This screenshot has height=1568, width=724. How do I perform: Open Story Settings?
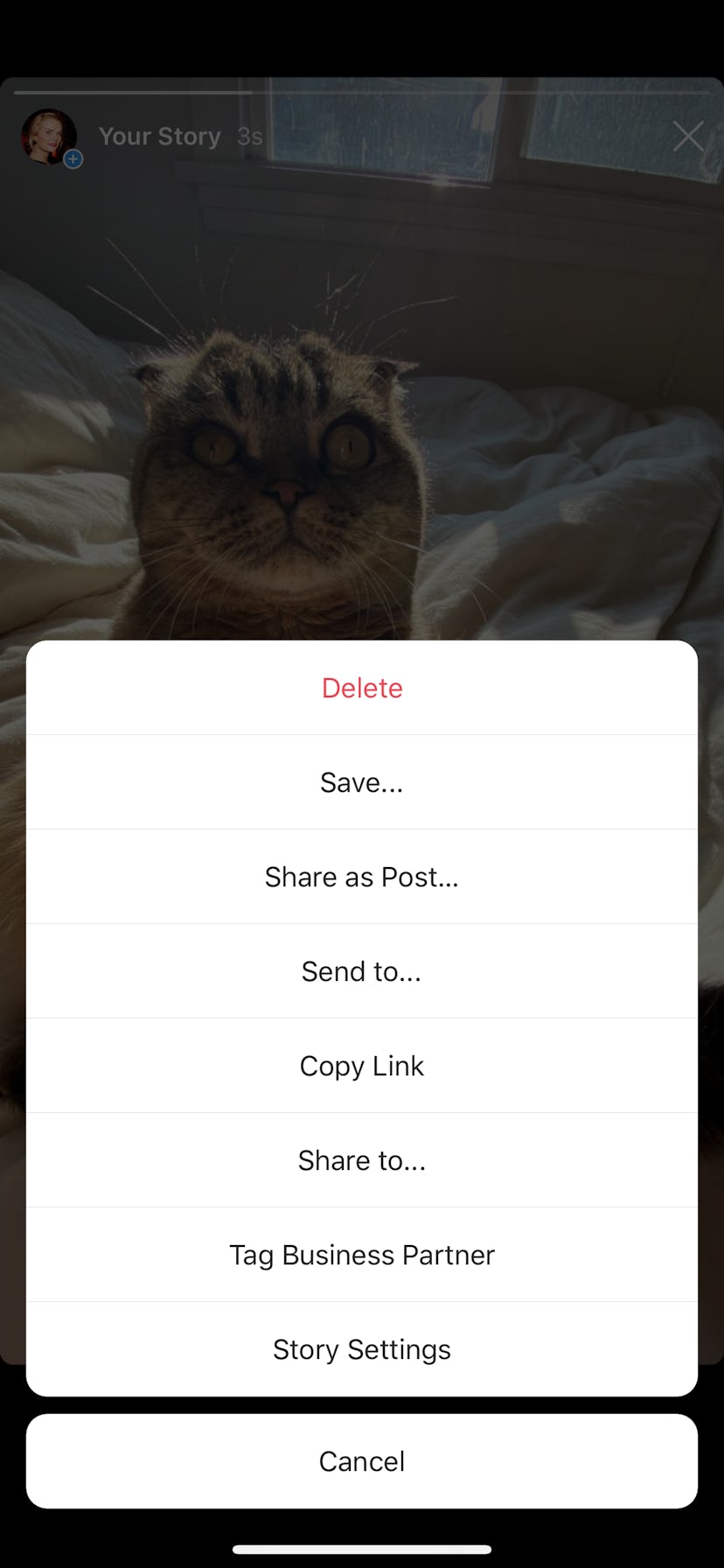coord(361,1348)
